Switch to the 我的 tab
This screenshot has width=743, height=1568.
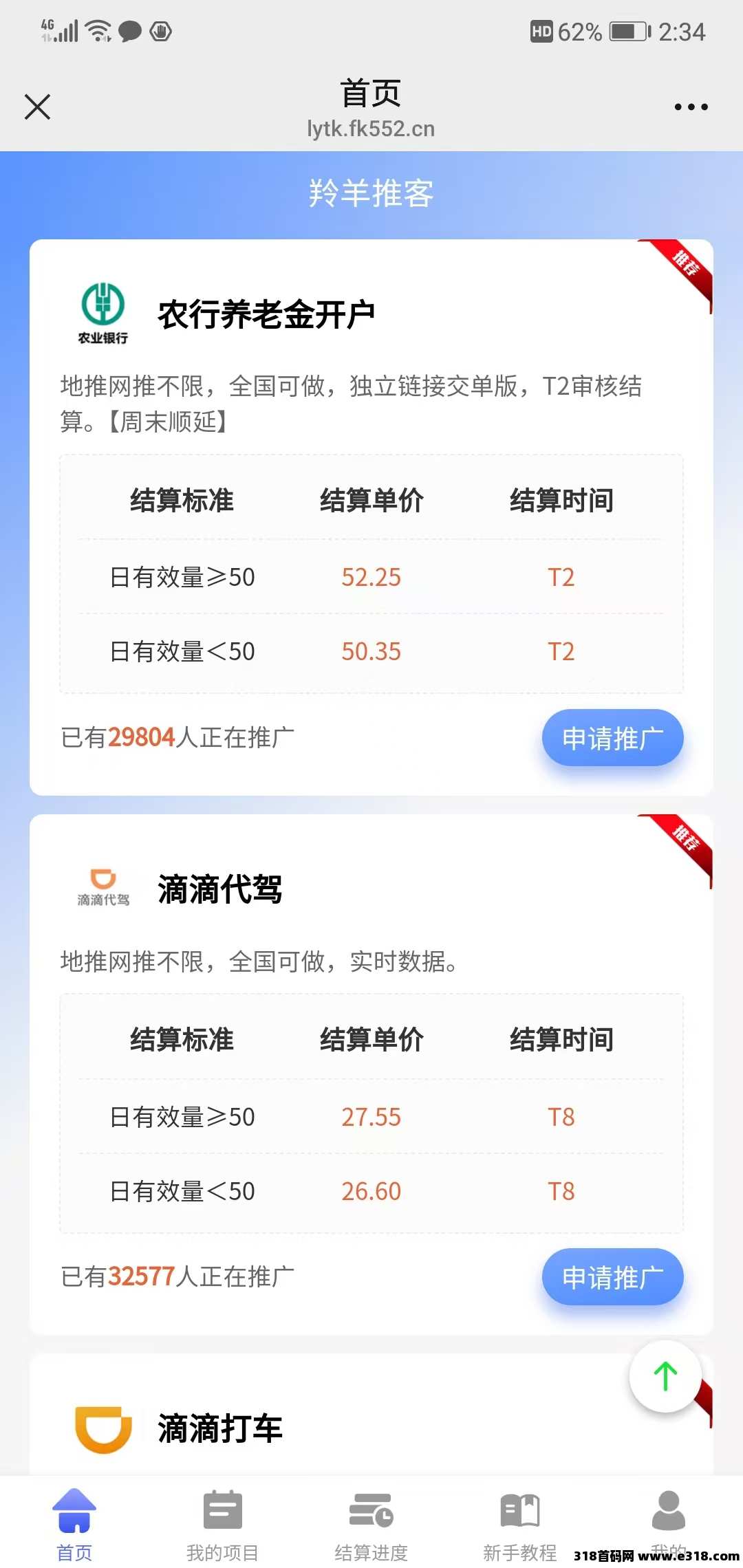[x=668, y=1516]
